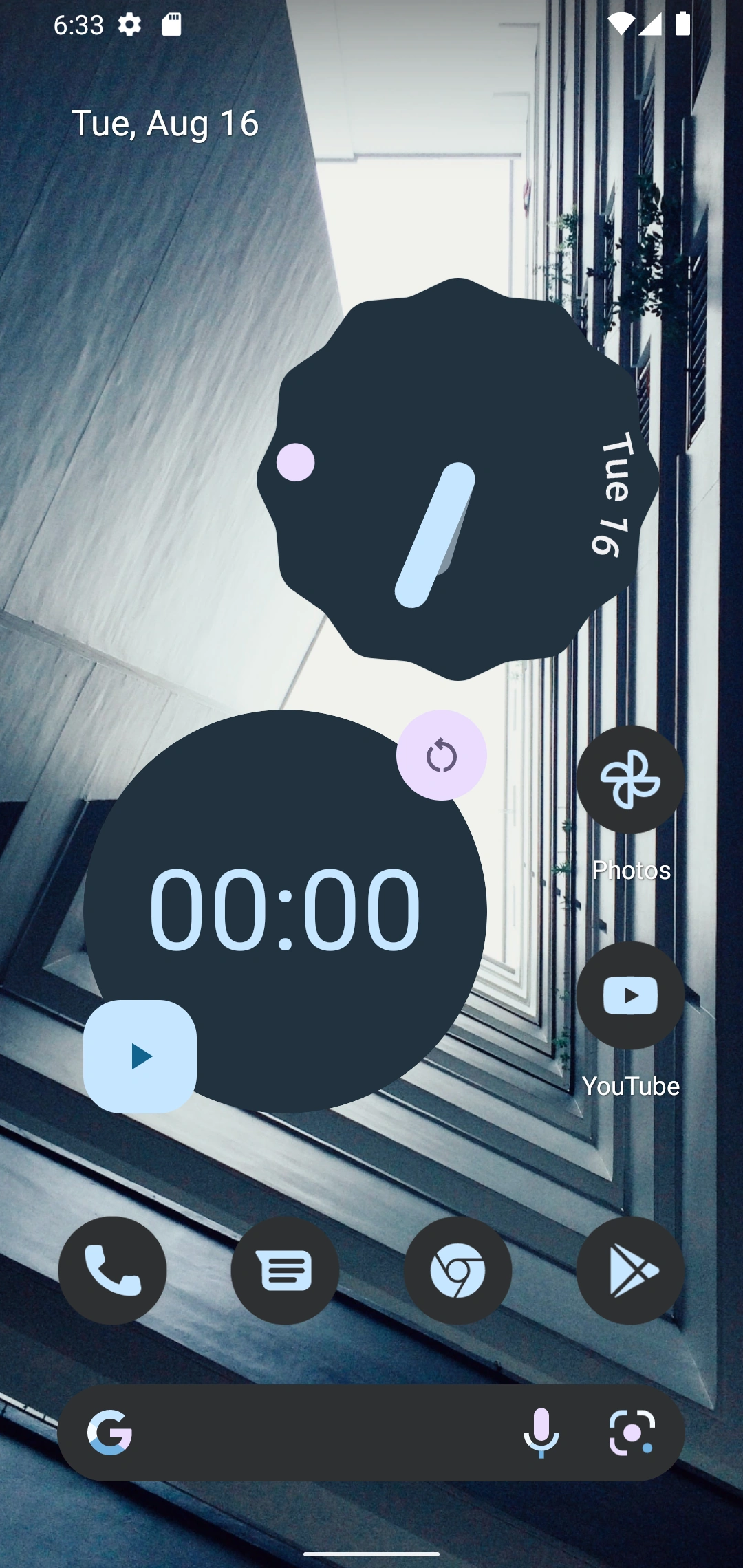This screenshot has width=743, height=1568.
Task: Open the Play Store
Action: 630,1270
